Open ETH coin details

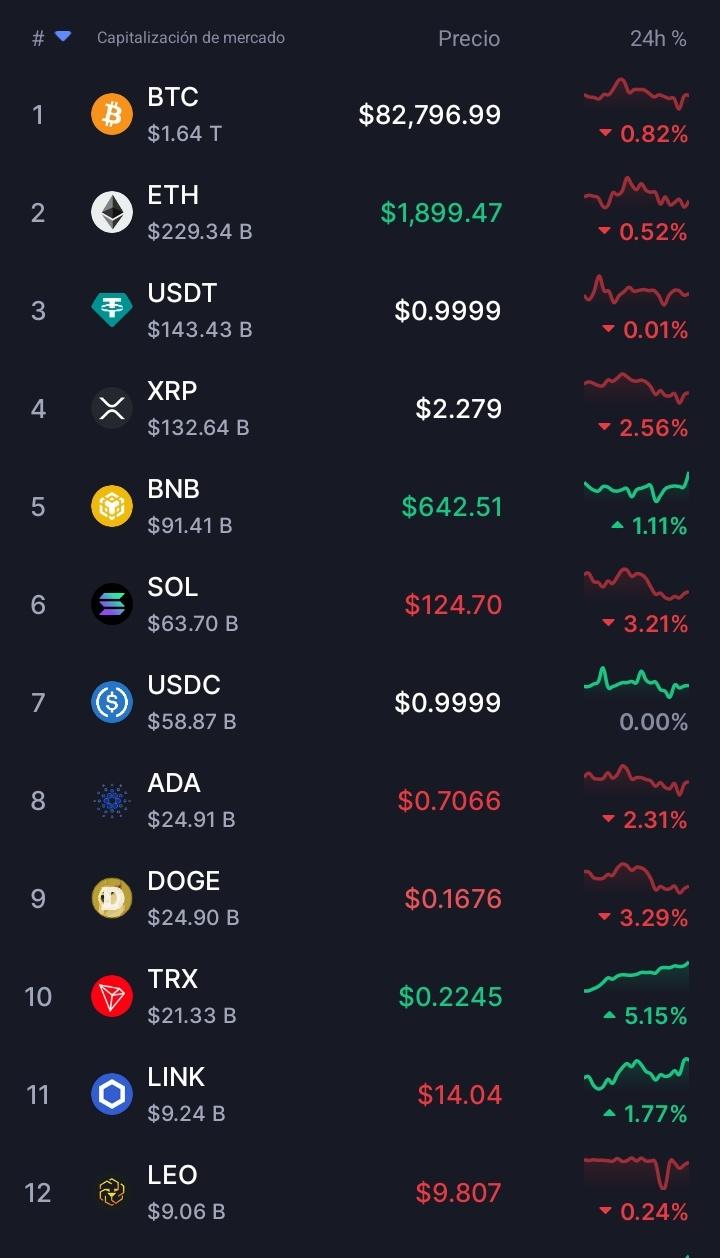coord(360,213)
